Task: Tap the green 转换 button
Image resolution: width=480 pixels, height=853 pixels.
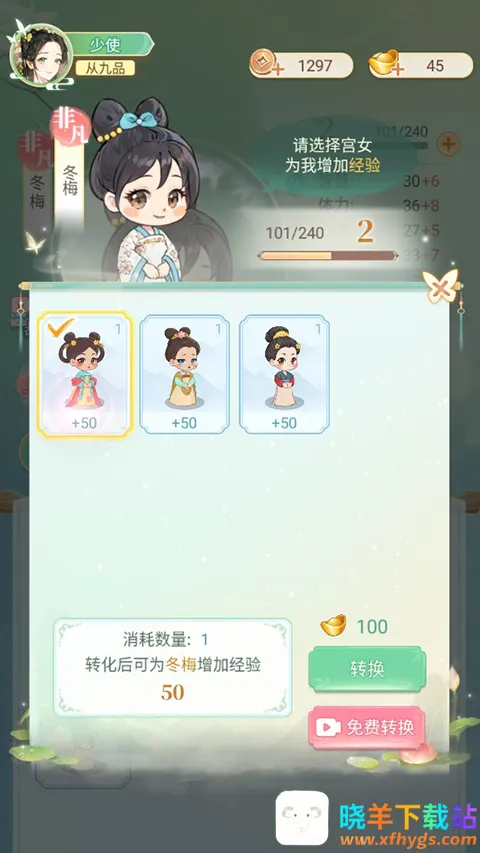Action: pos(367,669)
